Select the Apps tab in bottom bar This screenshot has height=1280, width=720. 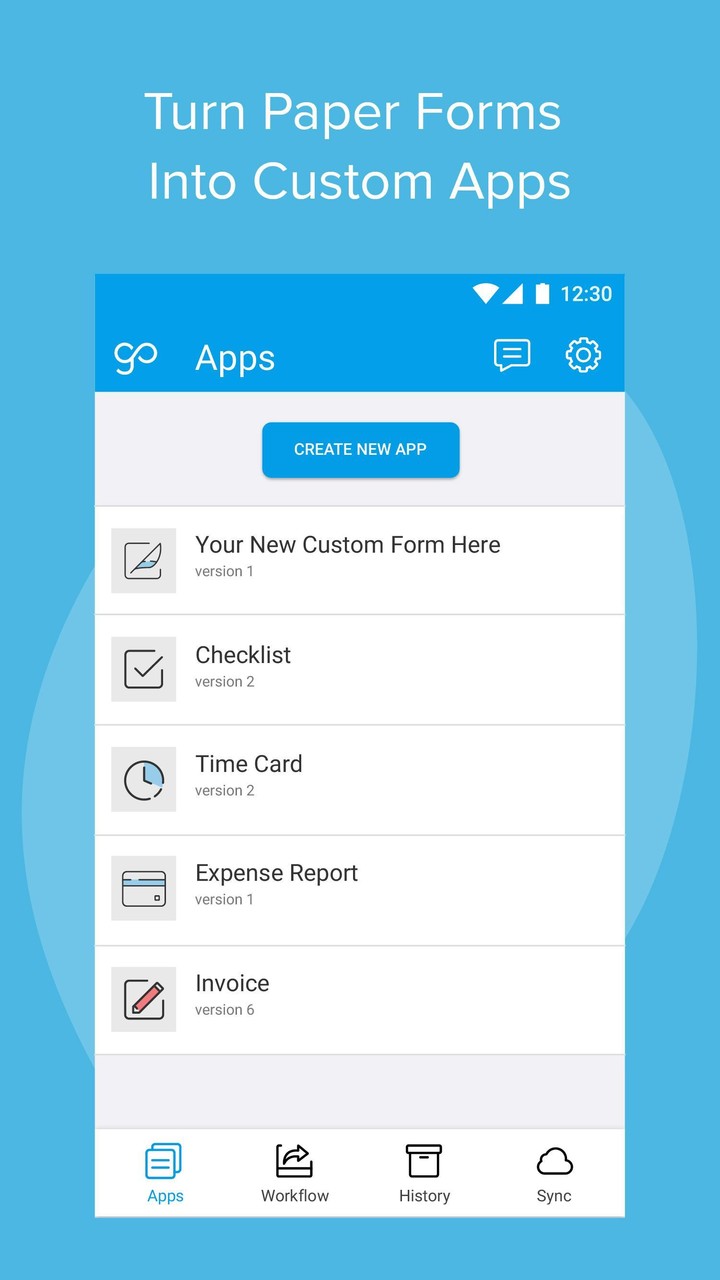(165, 1170)
